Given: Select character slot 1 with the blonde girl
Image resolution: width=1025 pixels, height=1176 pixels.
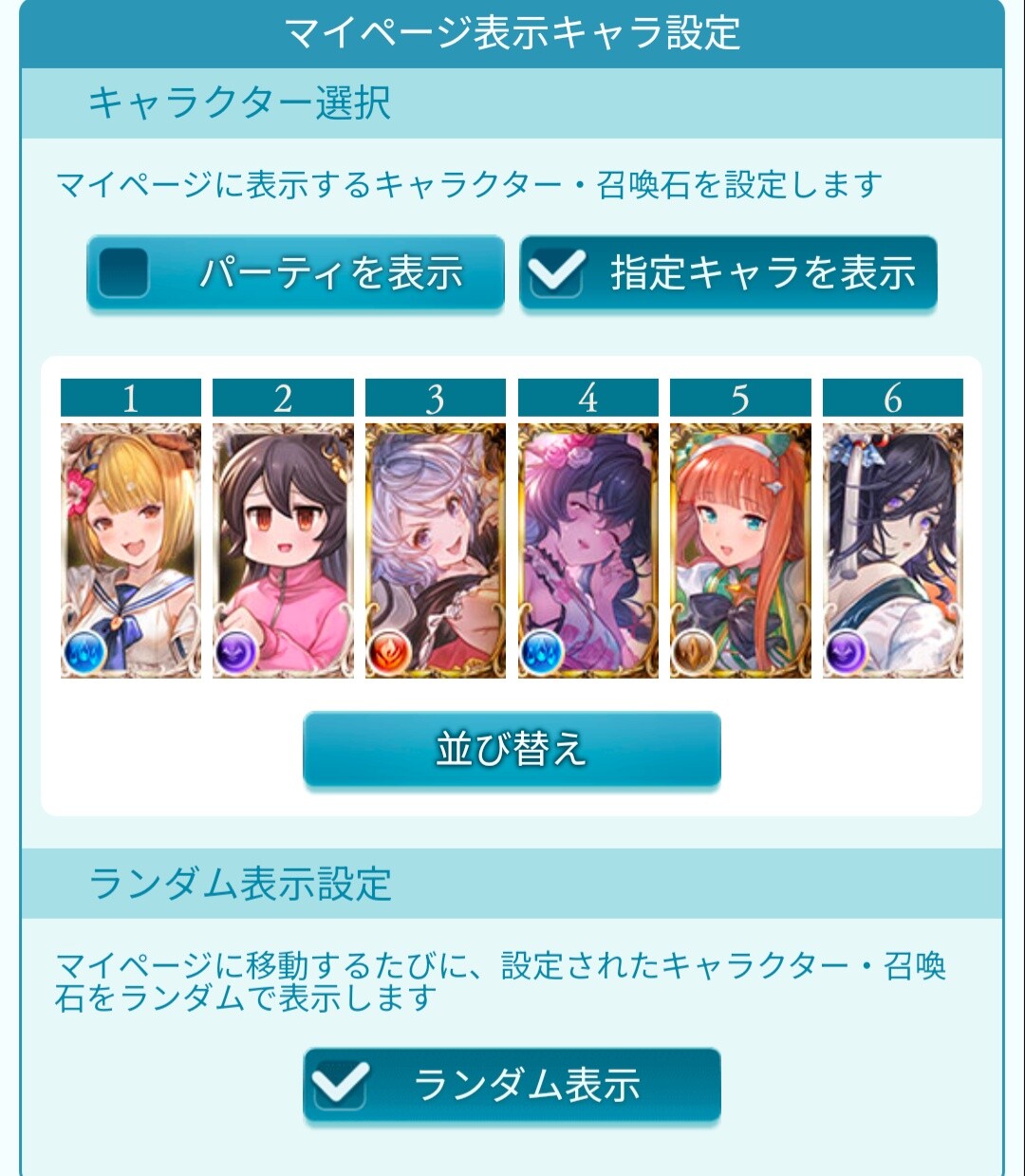Looking at the screenshot, I should click(x=131, y=549).
